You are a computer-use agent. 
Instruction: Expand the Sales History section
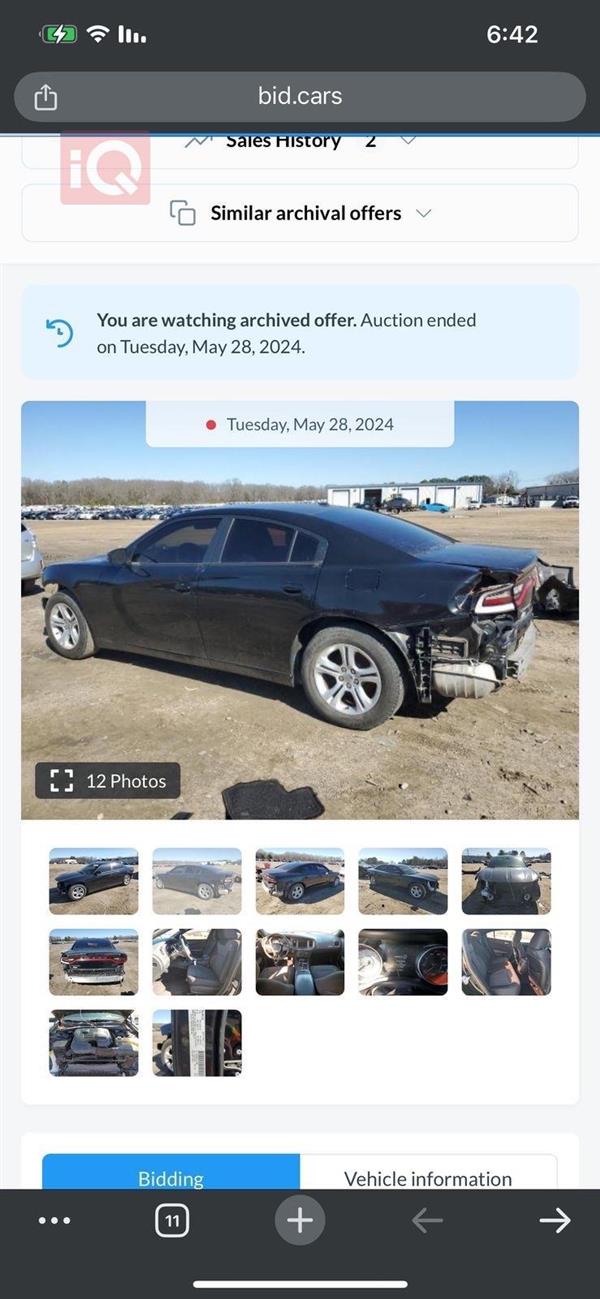[300, 142]
